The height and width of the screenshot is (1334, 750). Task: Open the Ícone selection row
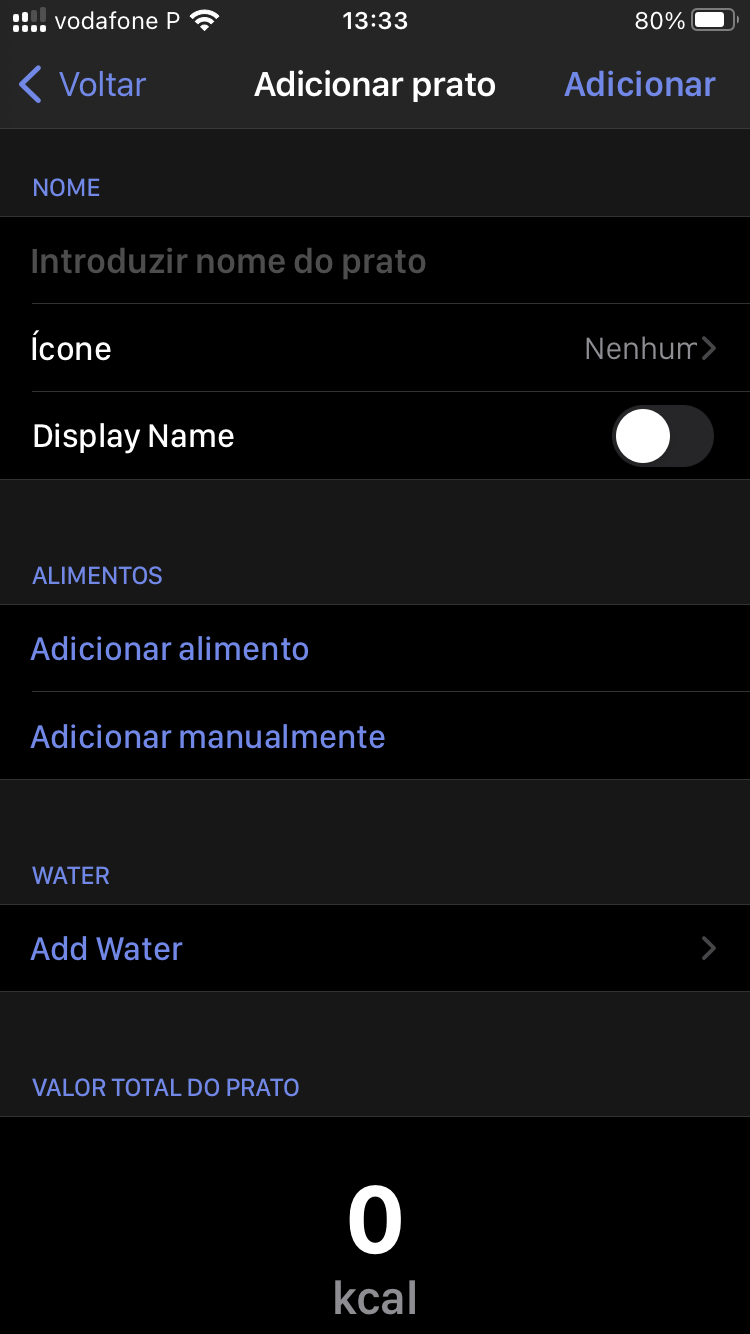coord(375,349)
